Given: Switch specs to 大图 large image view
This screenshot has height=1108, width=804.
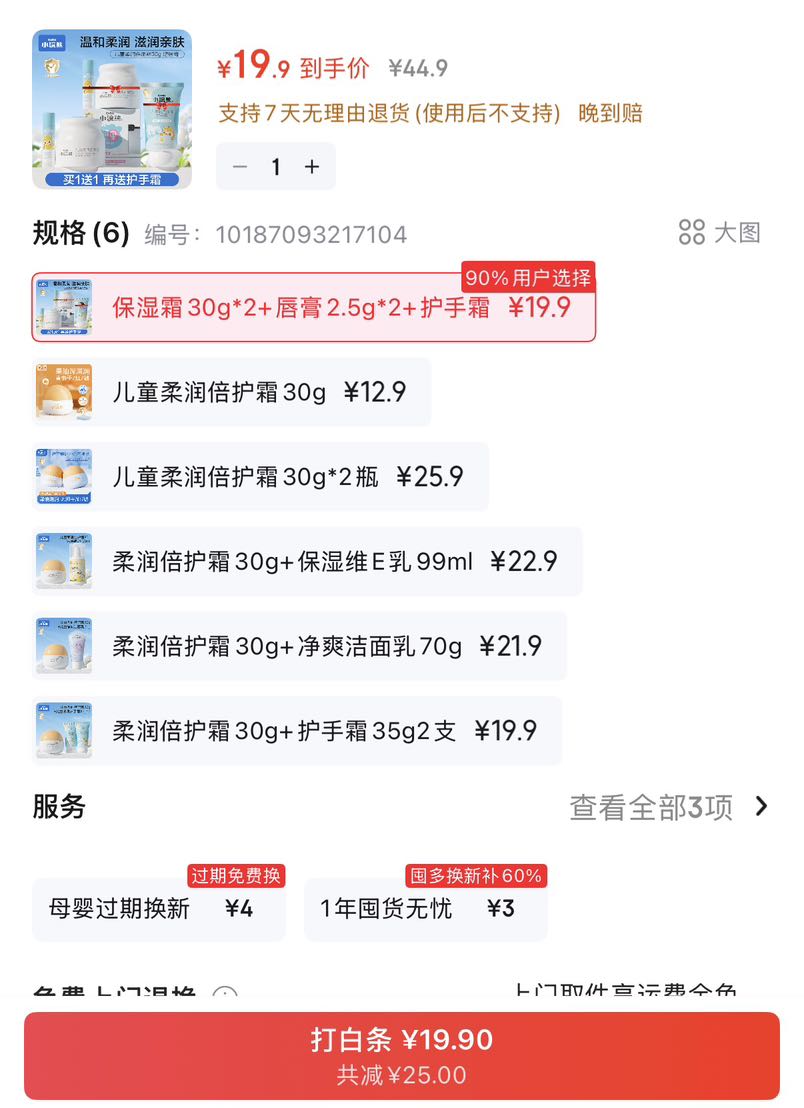Looking at the screenshot, I should point(720,232).
